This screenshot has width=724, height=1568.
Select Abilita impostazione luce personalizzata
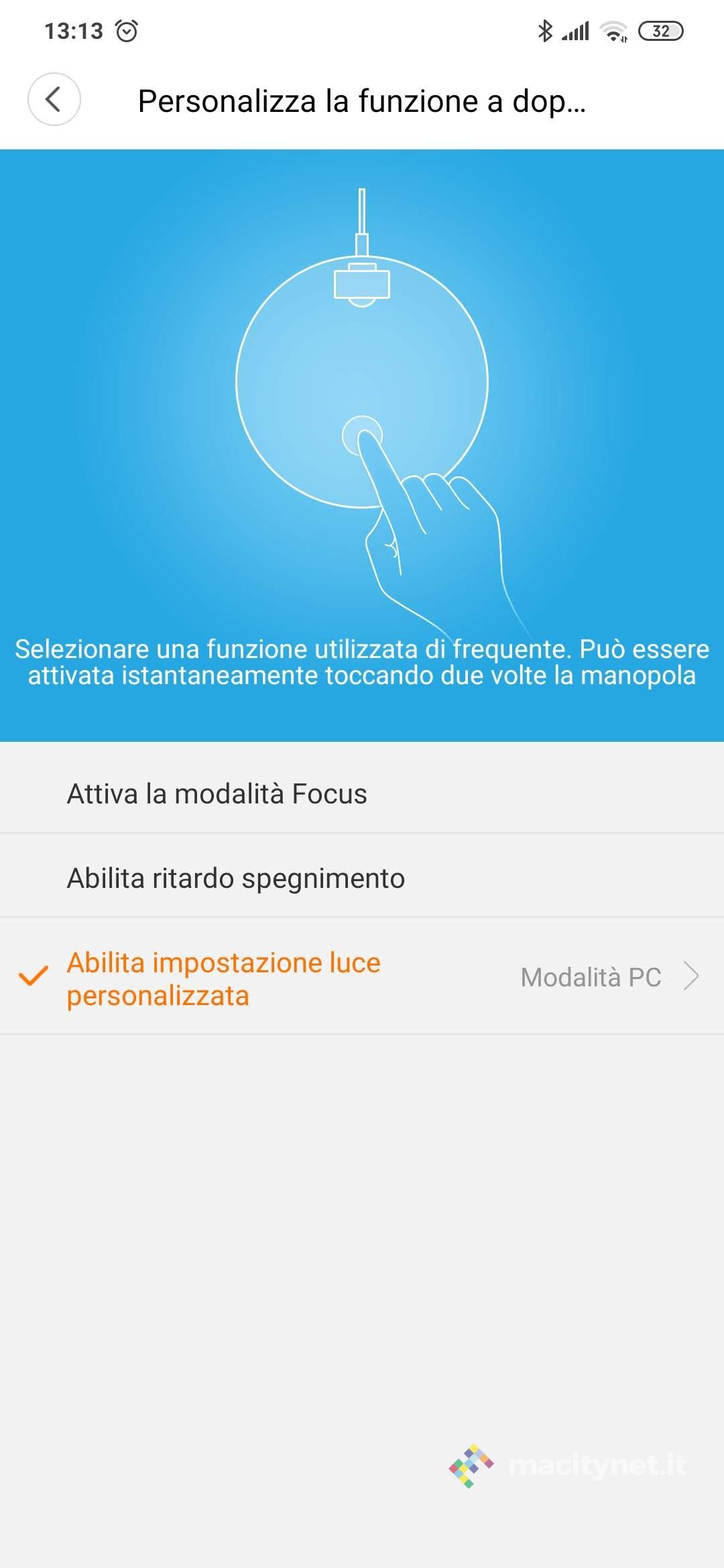pyautogui.click(x=224, y=978)
